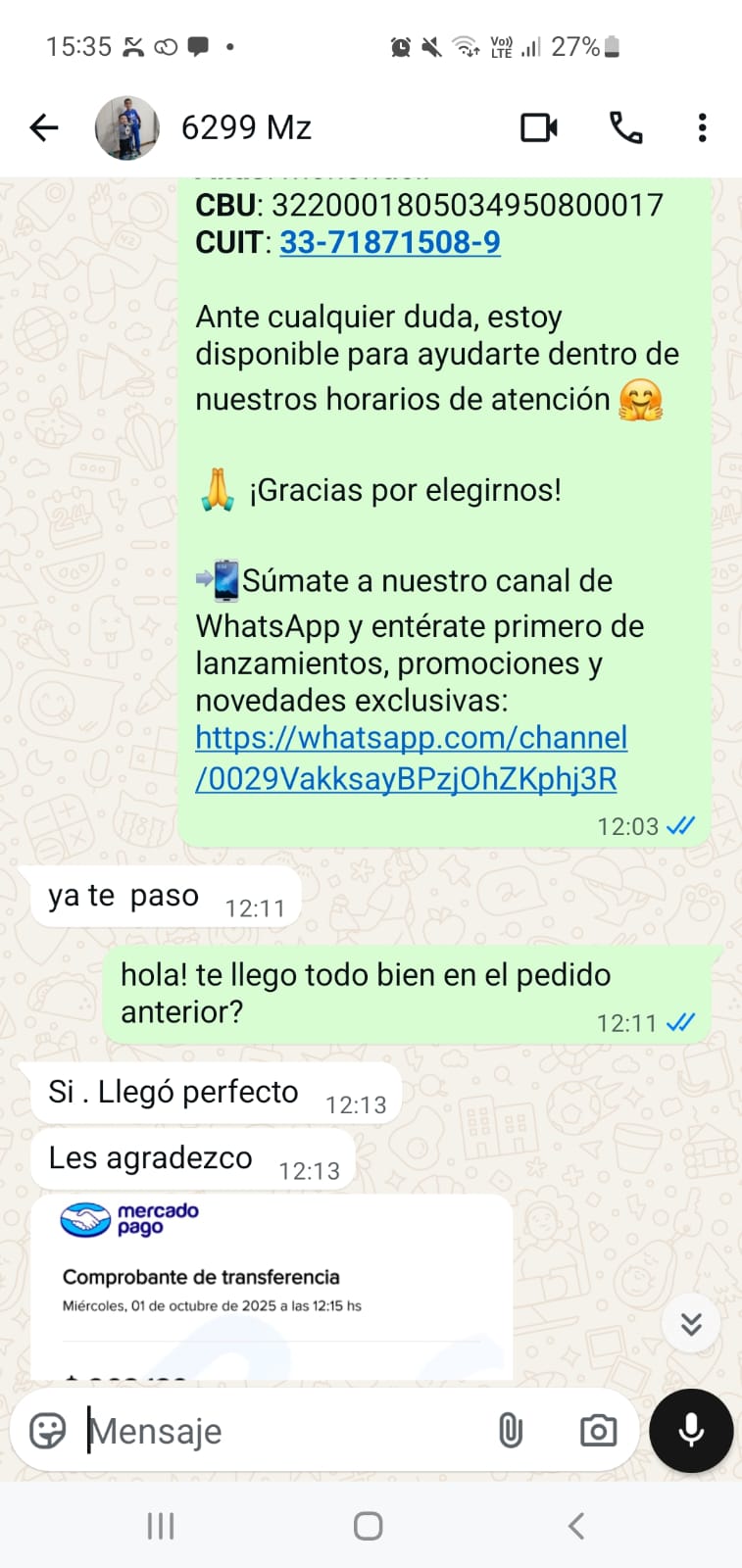Open recent apps from the navigation bar
Image resolution: width=742 pixels, height=1568 pixels.
pos(161,1526)
